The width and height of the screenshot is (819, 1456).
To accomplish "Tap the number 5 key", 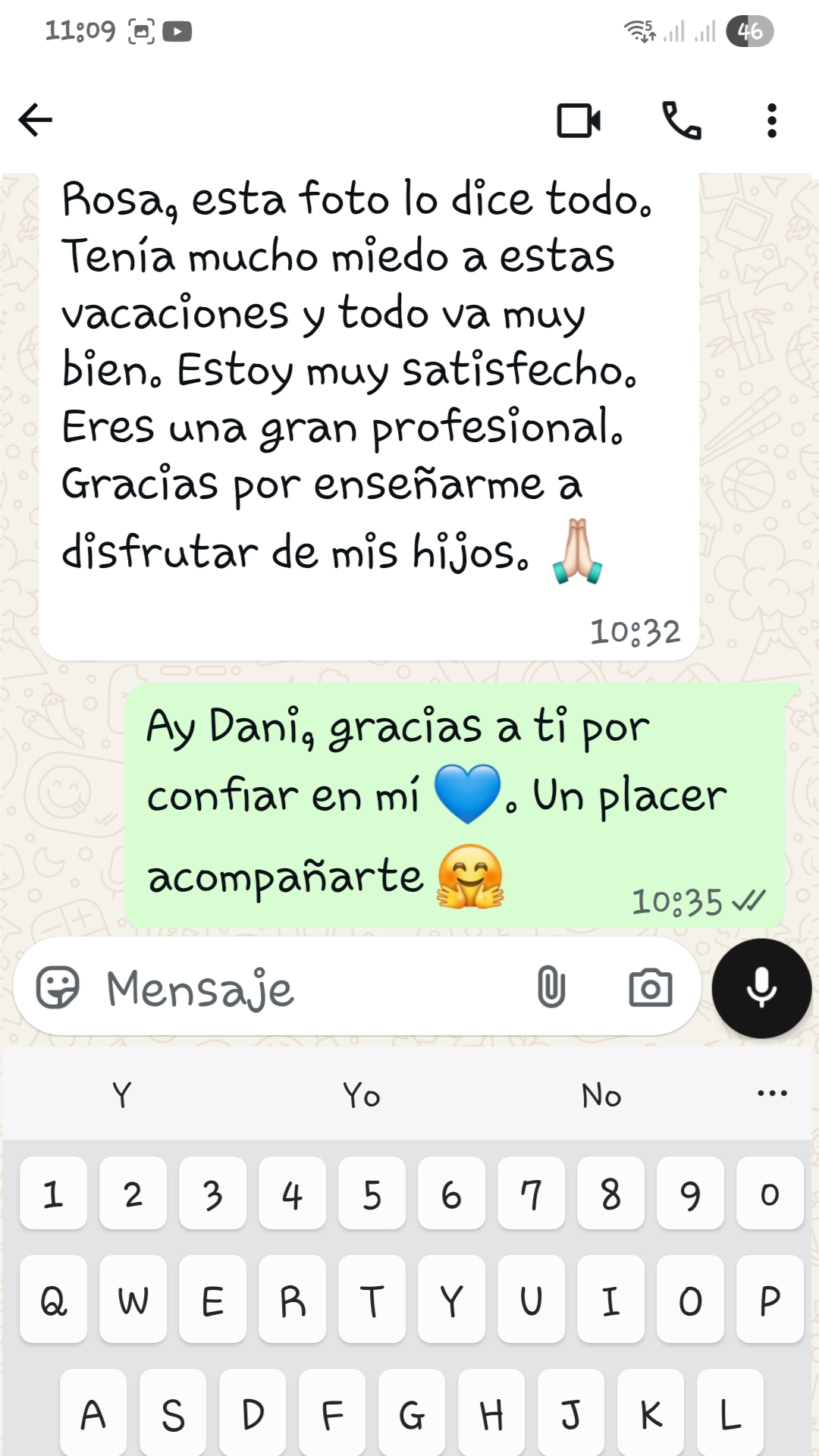I will pos(372,1194).
